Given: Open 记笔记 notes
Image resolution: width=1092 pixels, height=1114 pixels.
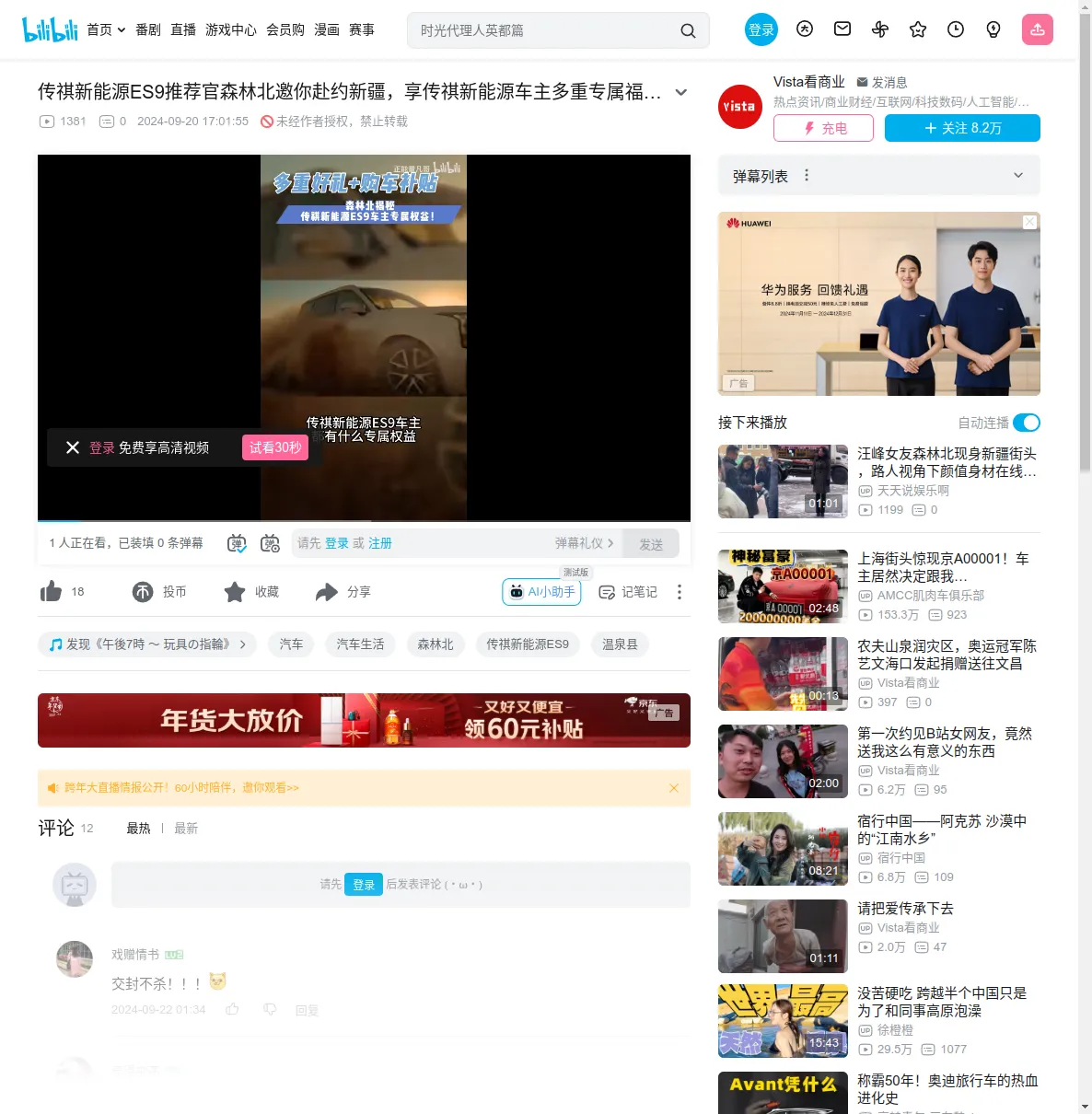Looking at the screenshot, I should (628, 592).
